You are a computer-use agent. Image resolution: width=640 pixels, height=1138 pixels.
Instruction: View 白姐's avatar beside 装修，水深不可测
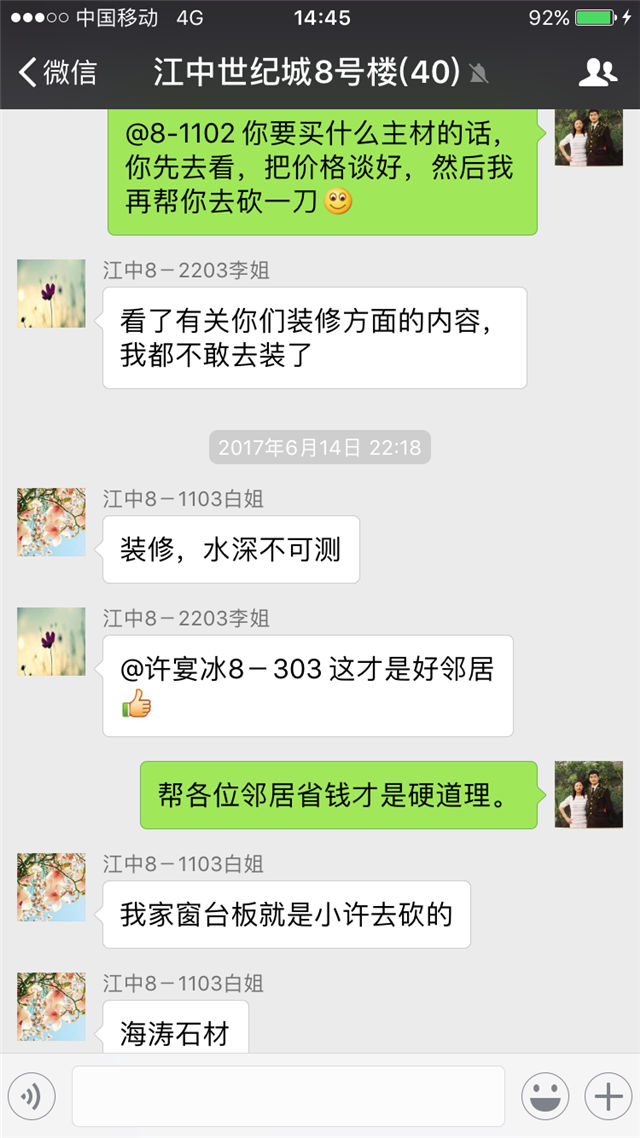coord(51,522)
